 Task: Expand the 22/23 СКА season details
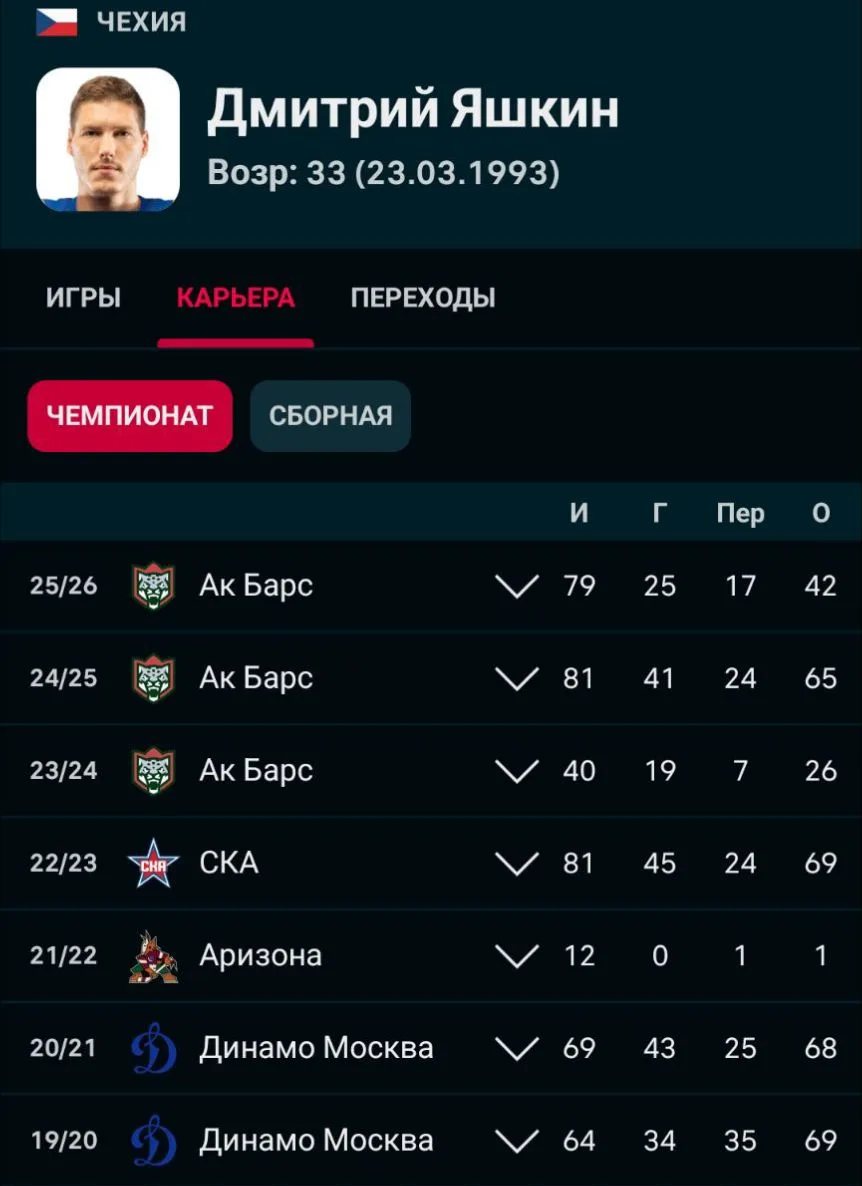tap(516, 863)
